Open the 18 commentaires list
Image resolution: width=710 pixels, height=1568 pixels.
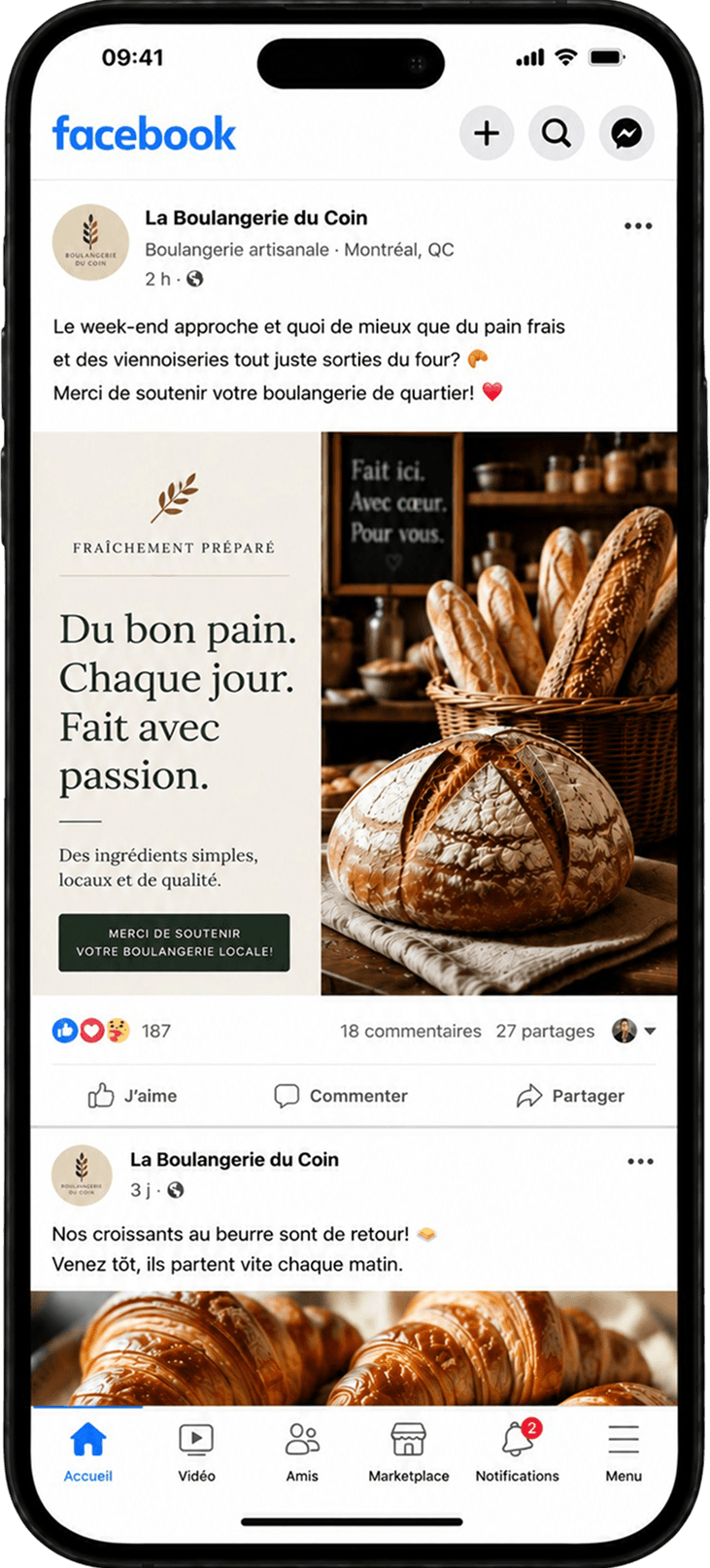click(x=410, y=1031)
